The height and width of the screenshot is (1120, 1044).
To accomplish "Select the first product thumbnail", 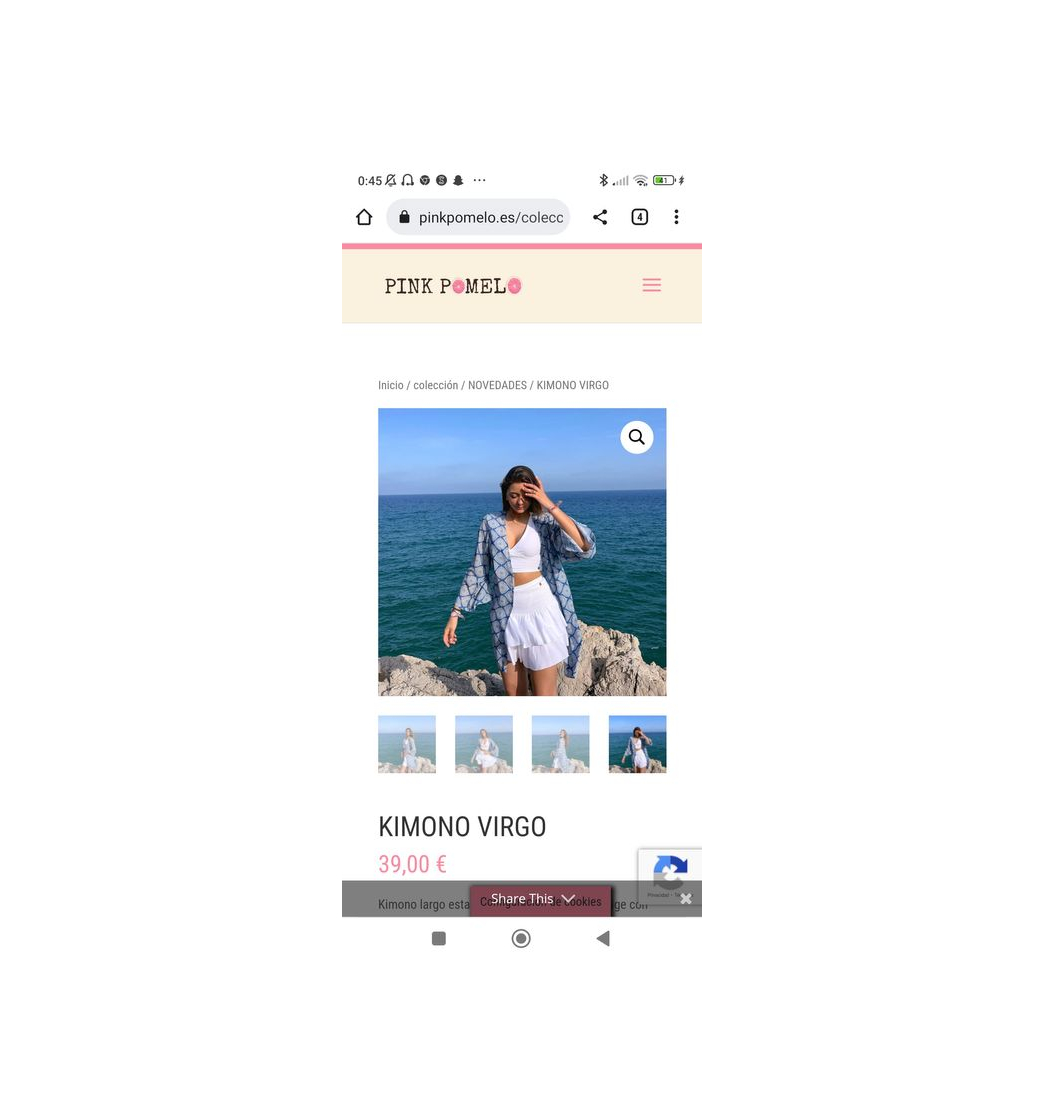I will pyautogui.click(x=407, y=744).
